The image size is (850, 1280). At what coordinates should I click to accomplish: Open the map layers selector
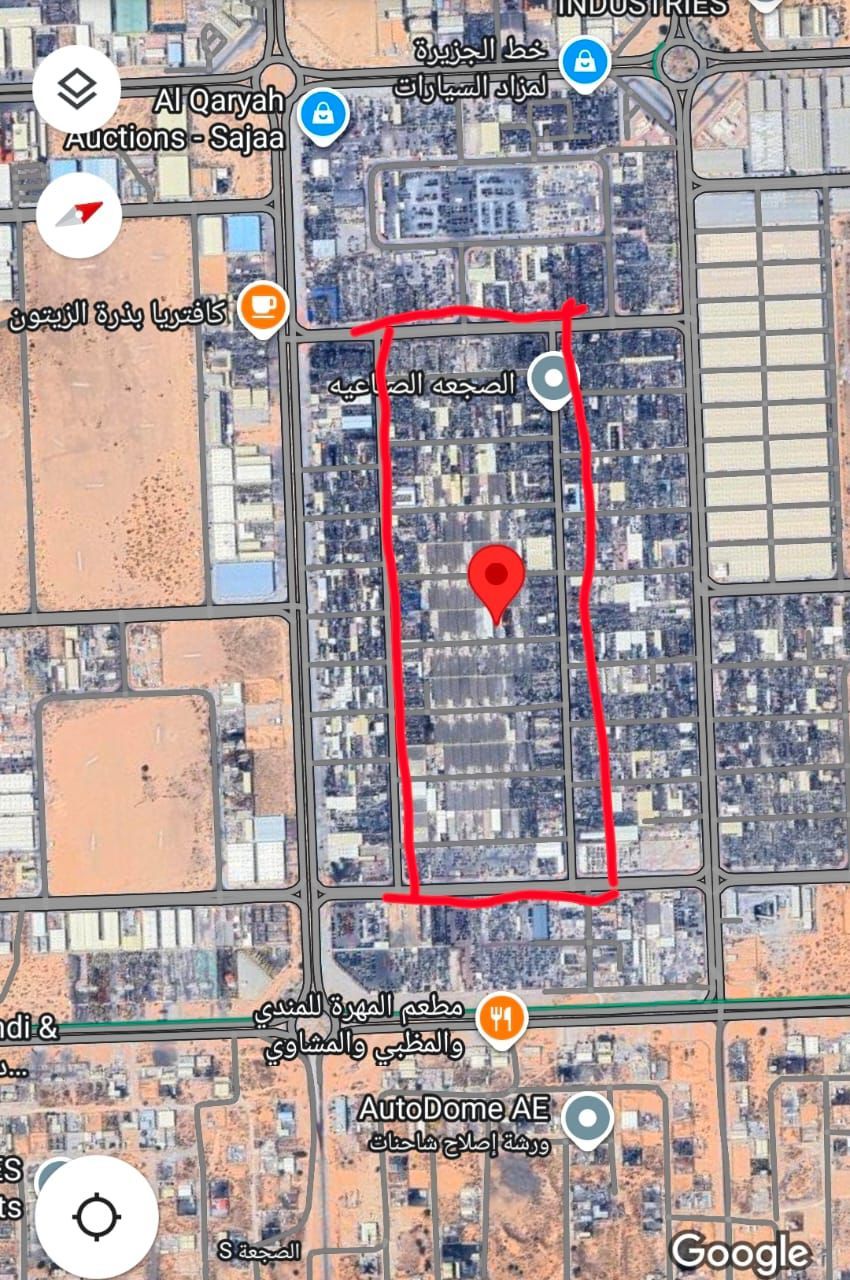[77, 90]
